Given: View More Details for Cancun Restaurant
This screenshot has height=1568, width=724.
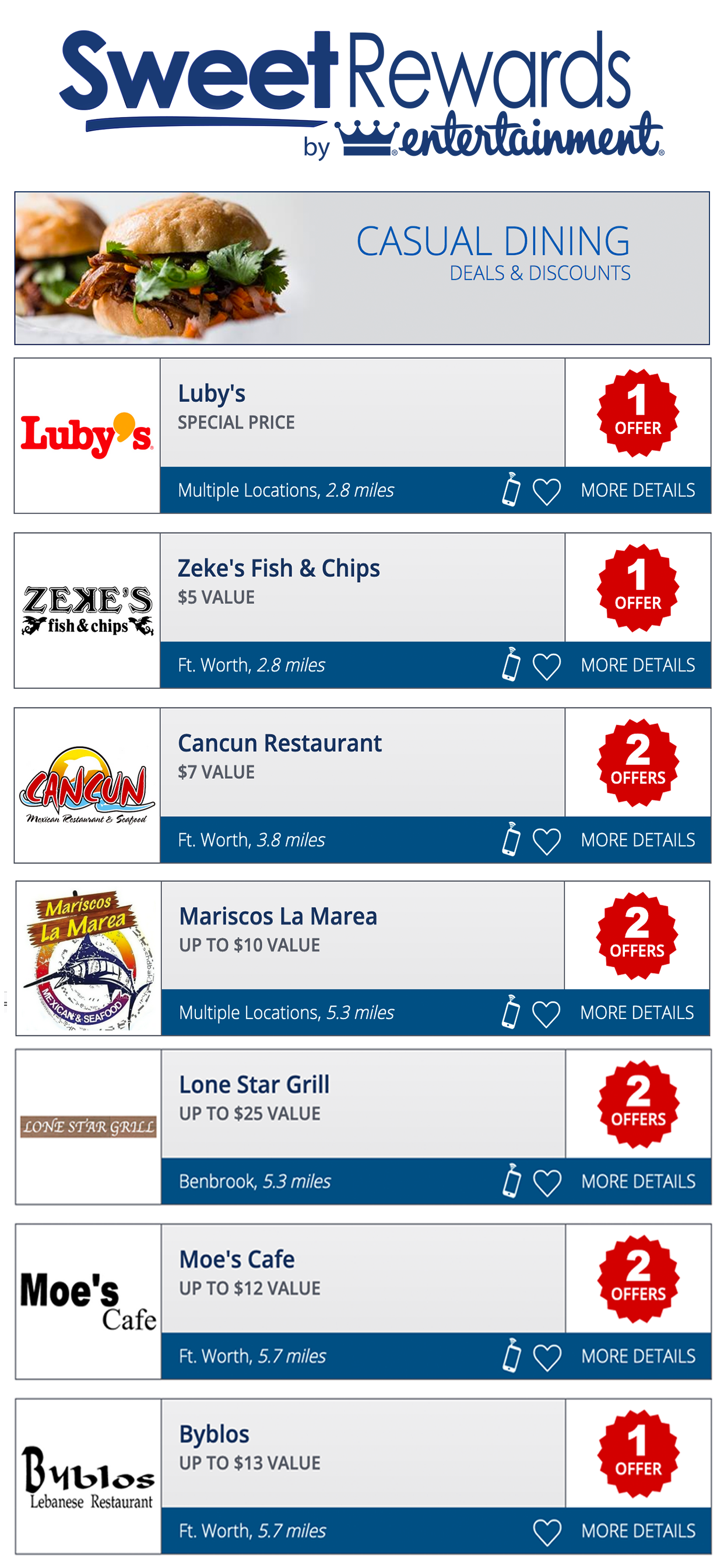Looking at the screenshot, I should tap(637, 839).
